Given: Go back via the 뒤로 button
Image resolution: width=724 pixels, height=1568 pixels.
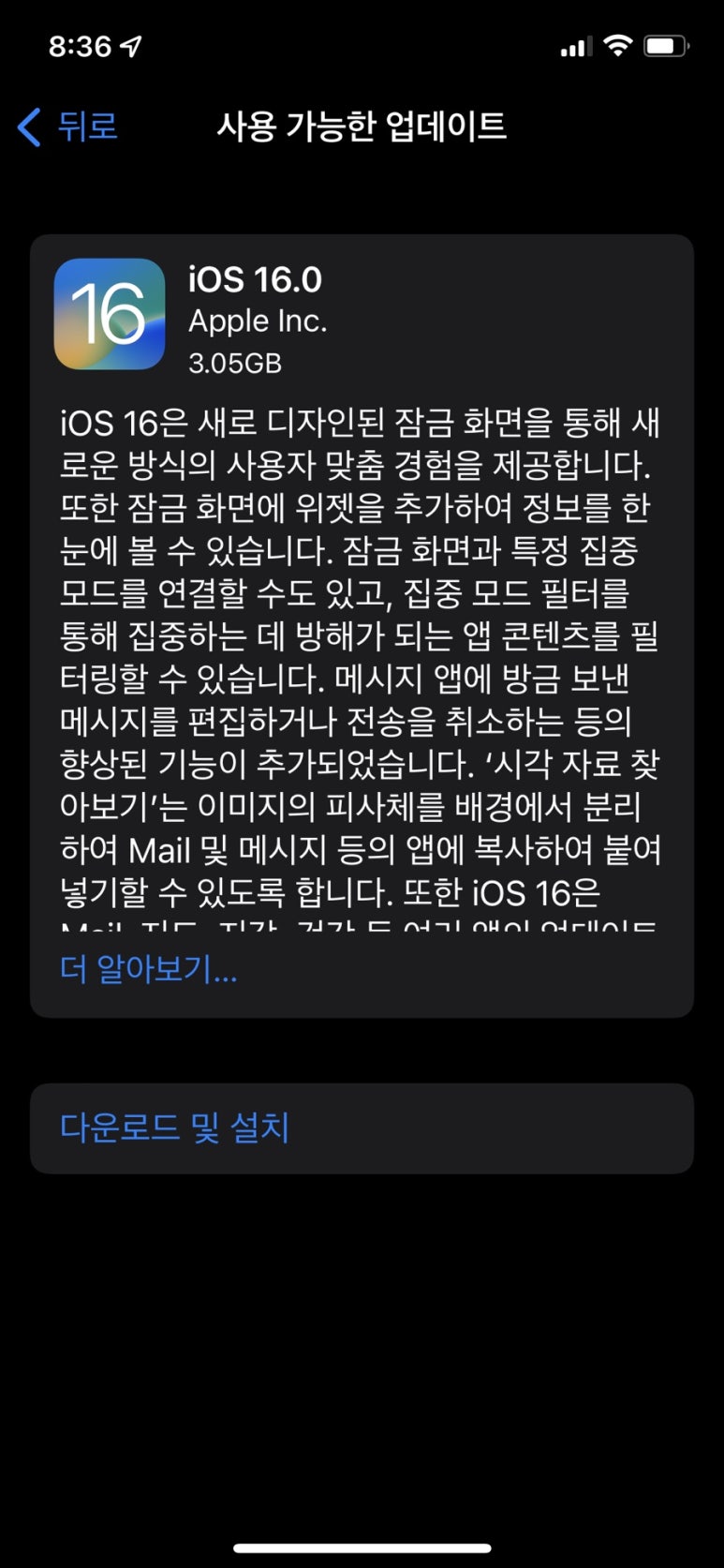Looking at the screenshot, I should [69, 127].
